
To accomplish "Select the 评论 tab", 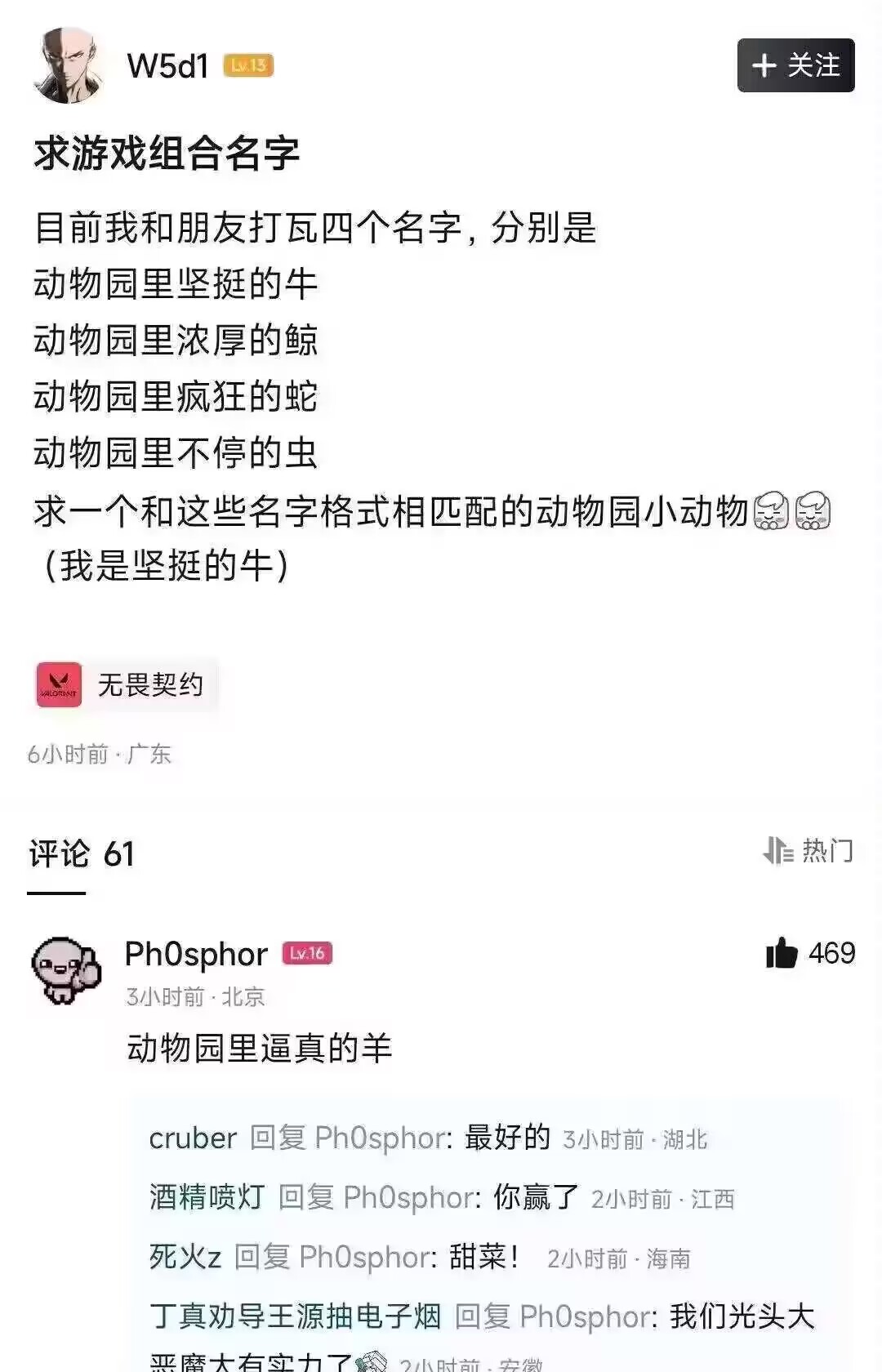I will click(x=80, y=854).
